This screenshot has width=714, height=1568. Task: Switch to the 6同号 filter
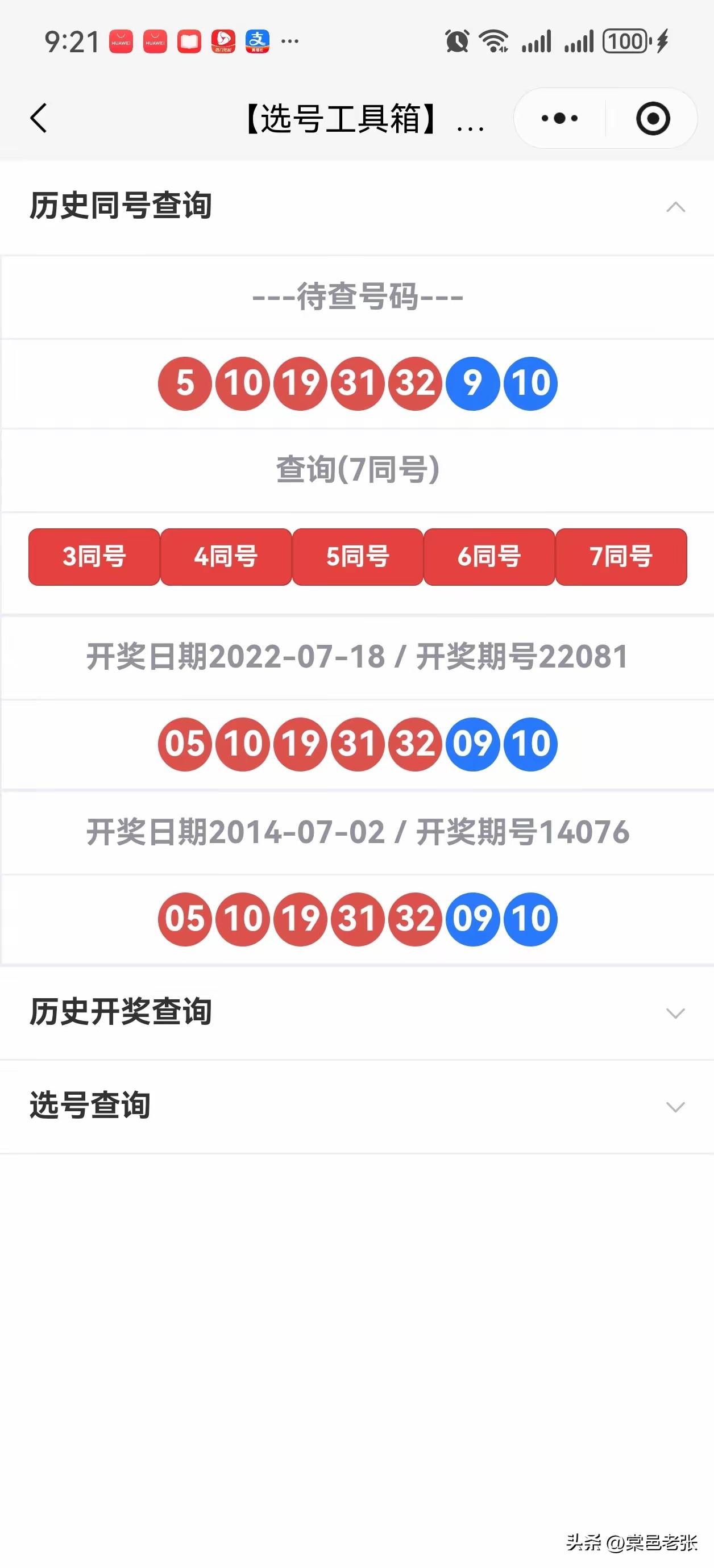(488, 557)
